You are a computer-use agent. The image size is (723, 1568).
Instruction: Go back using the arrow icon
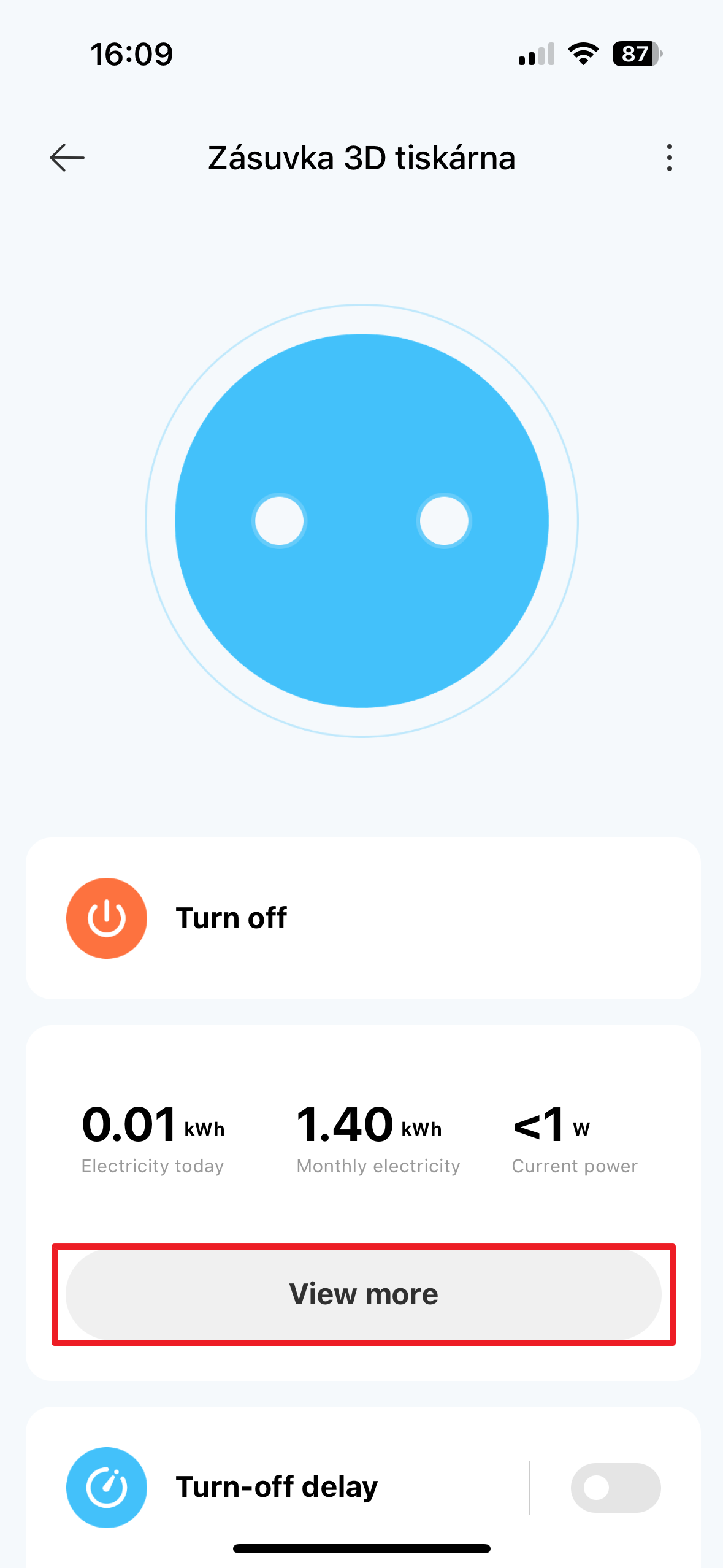pyautogui.click(x=67, y=158)
